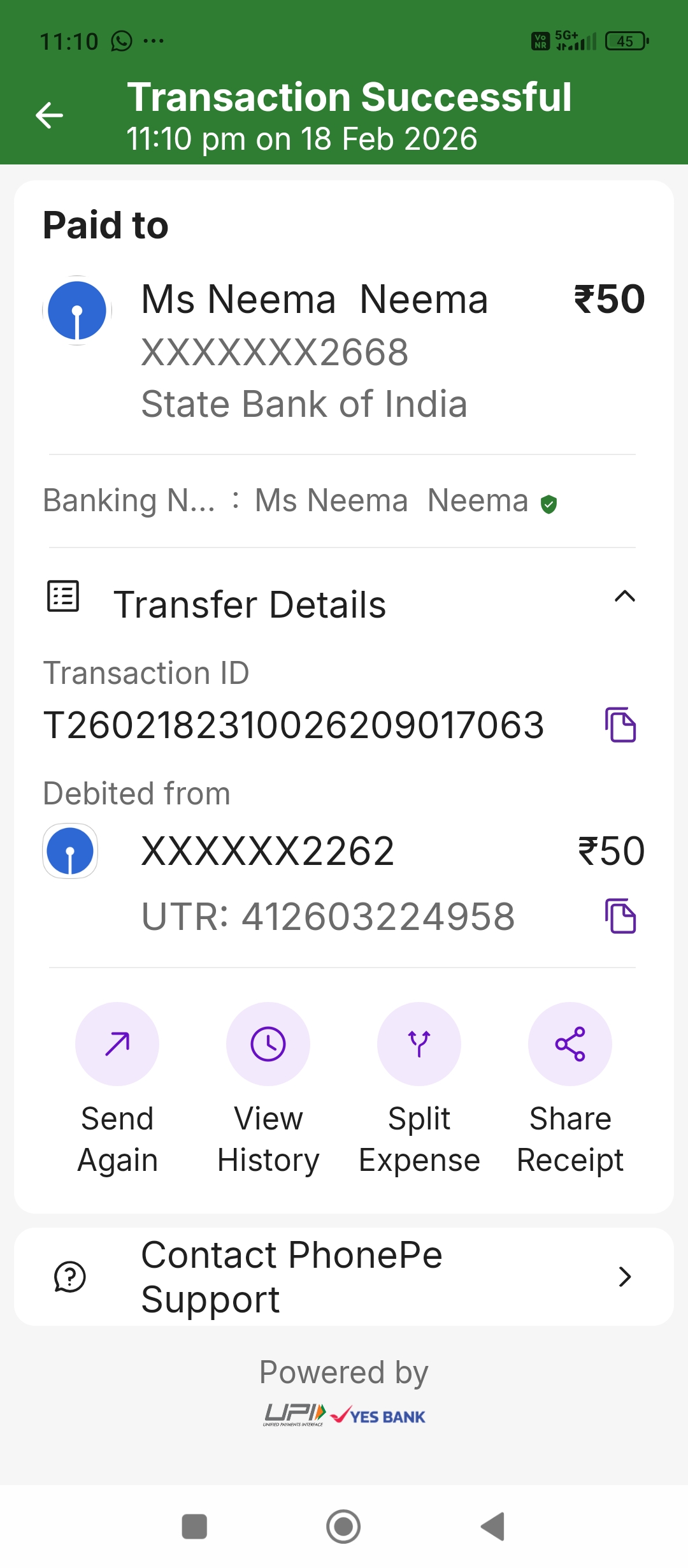Select Split Expense
This screenshot has width=688, height=1568.
(419, 1044)
